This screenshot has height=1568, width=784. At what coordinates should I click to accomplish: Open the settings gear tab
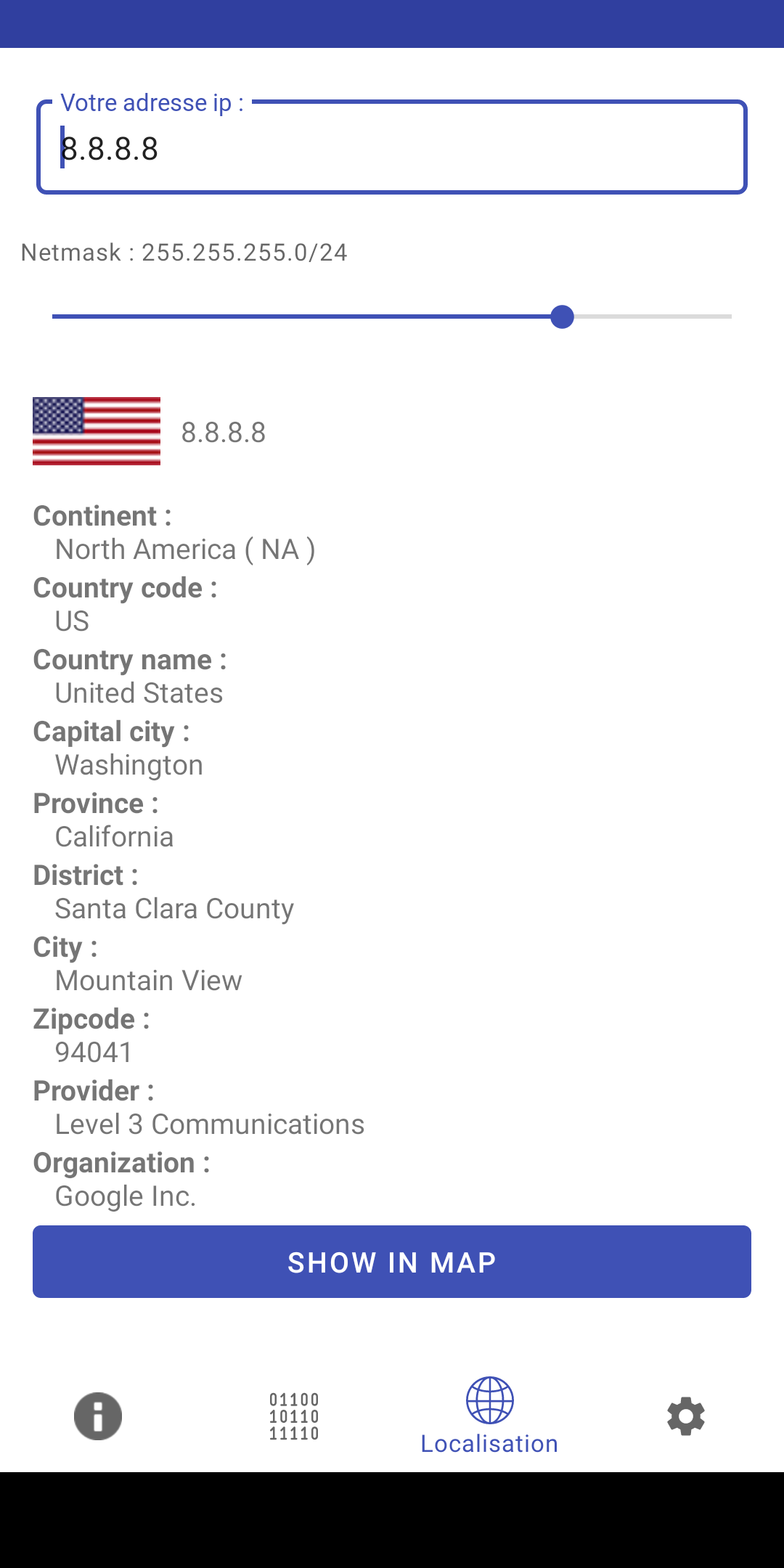tap(686, 1416)
